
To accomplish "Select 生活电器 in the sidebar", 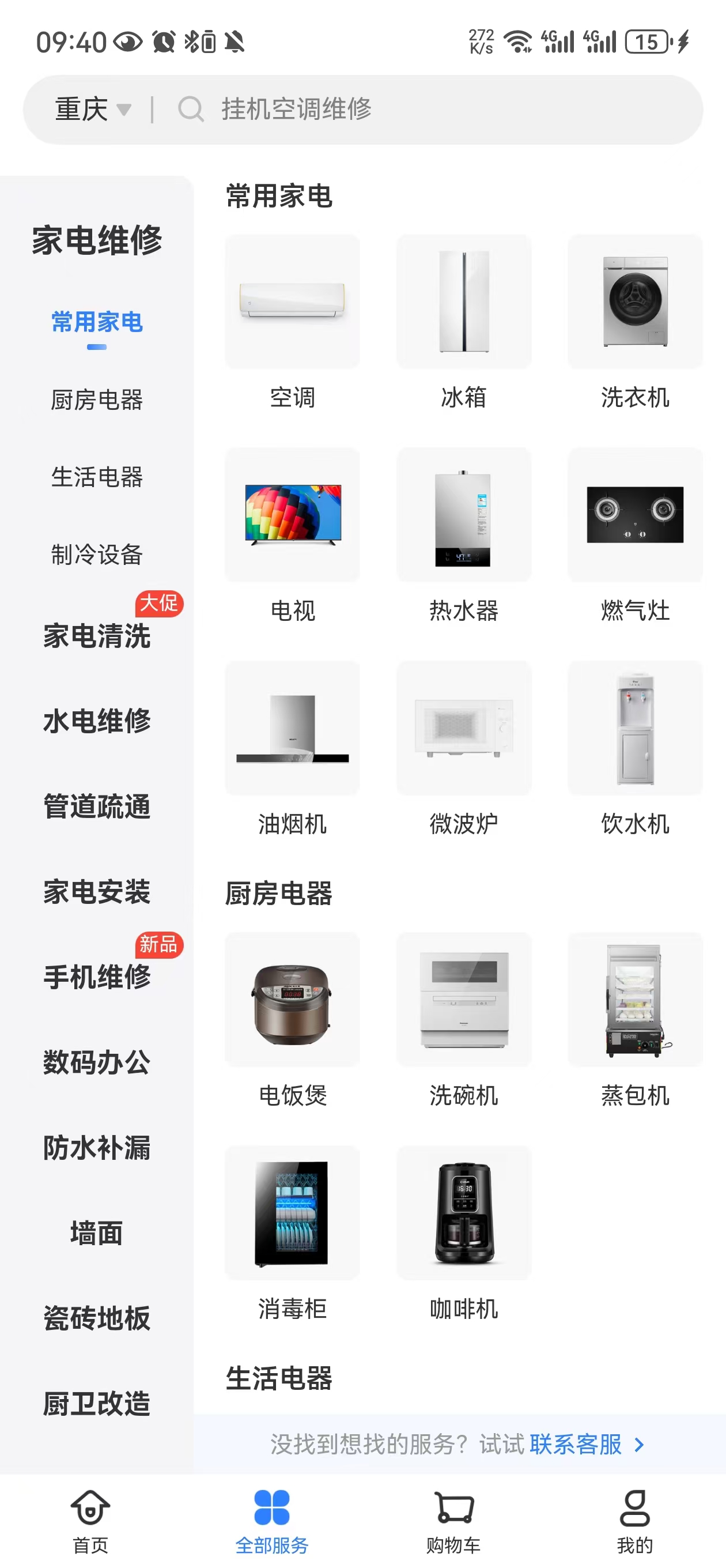I will [97, 477].
